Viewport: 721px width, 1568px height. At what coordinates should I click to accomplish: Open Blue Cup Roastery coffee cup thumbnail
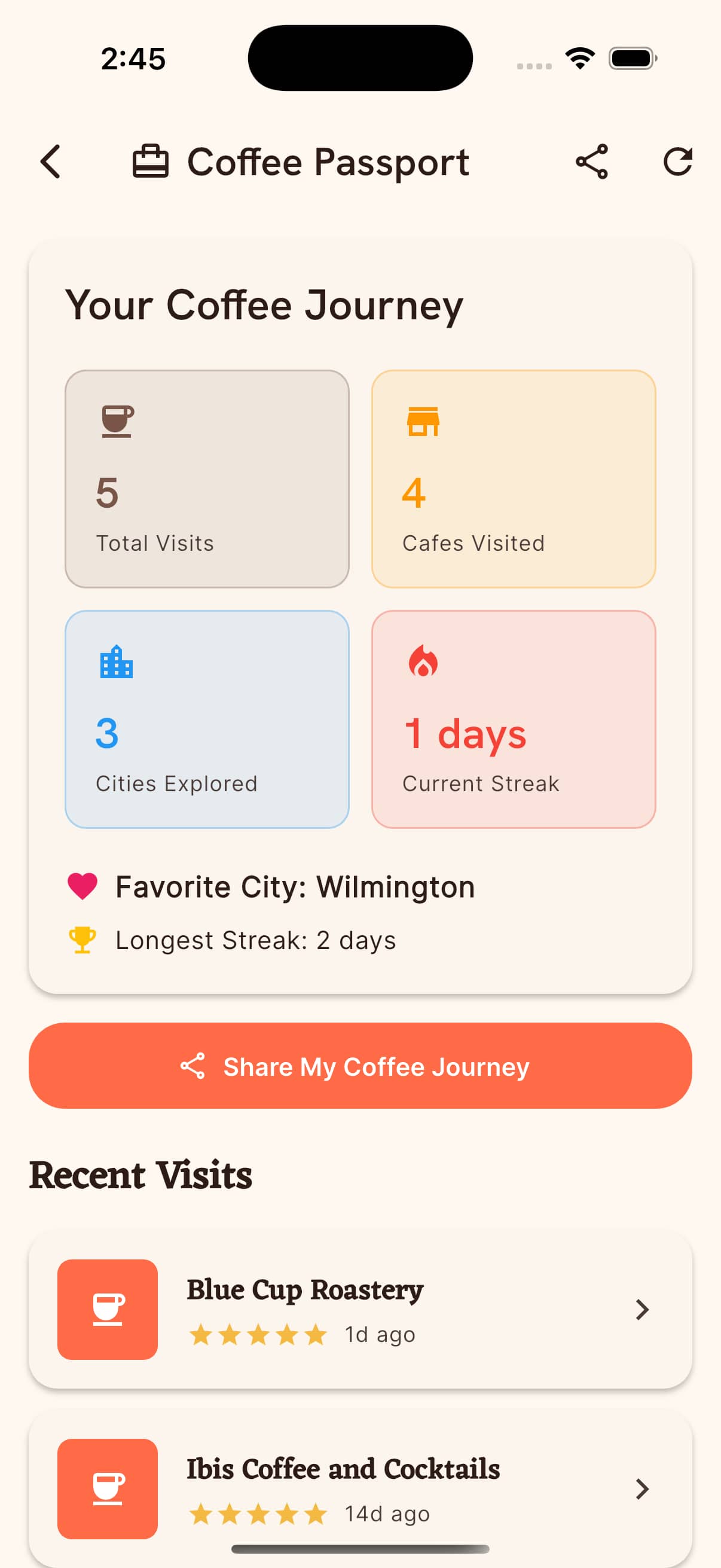click(x=107, y=1310)
